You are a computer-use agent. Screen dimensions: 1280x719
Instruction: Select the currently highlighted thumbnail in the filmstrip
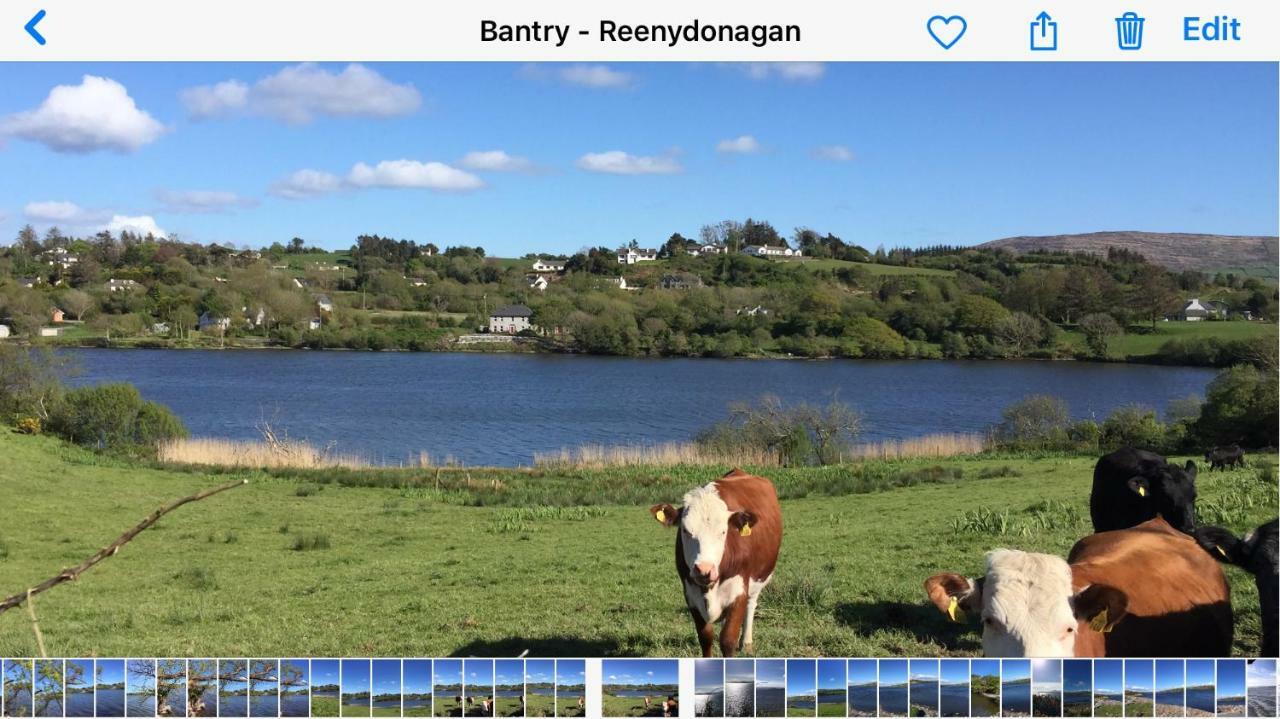click(x=640, y=688)
